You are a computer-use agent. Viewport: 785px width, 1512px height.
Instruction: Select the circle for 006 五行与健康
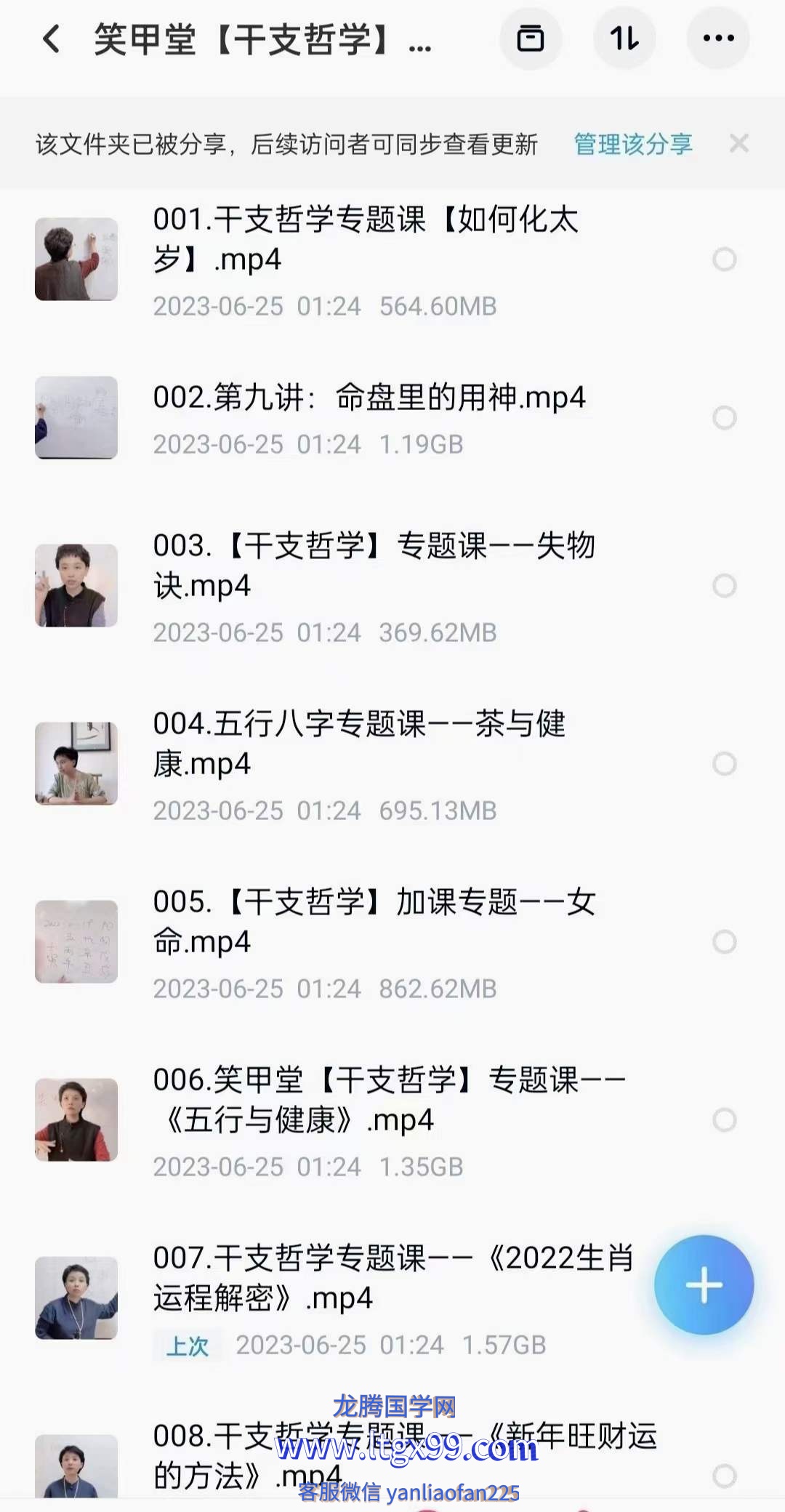coord(725,1120)
